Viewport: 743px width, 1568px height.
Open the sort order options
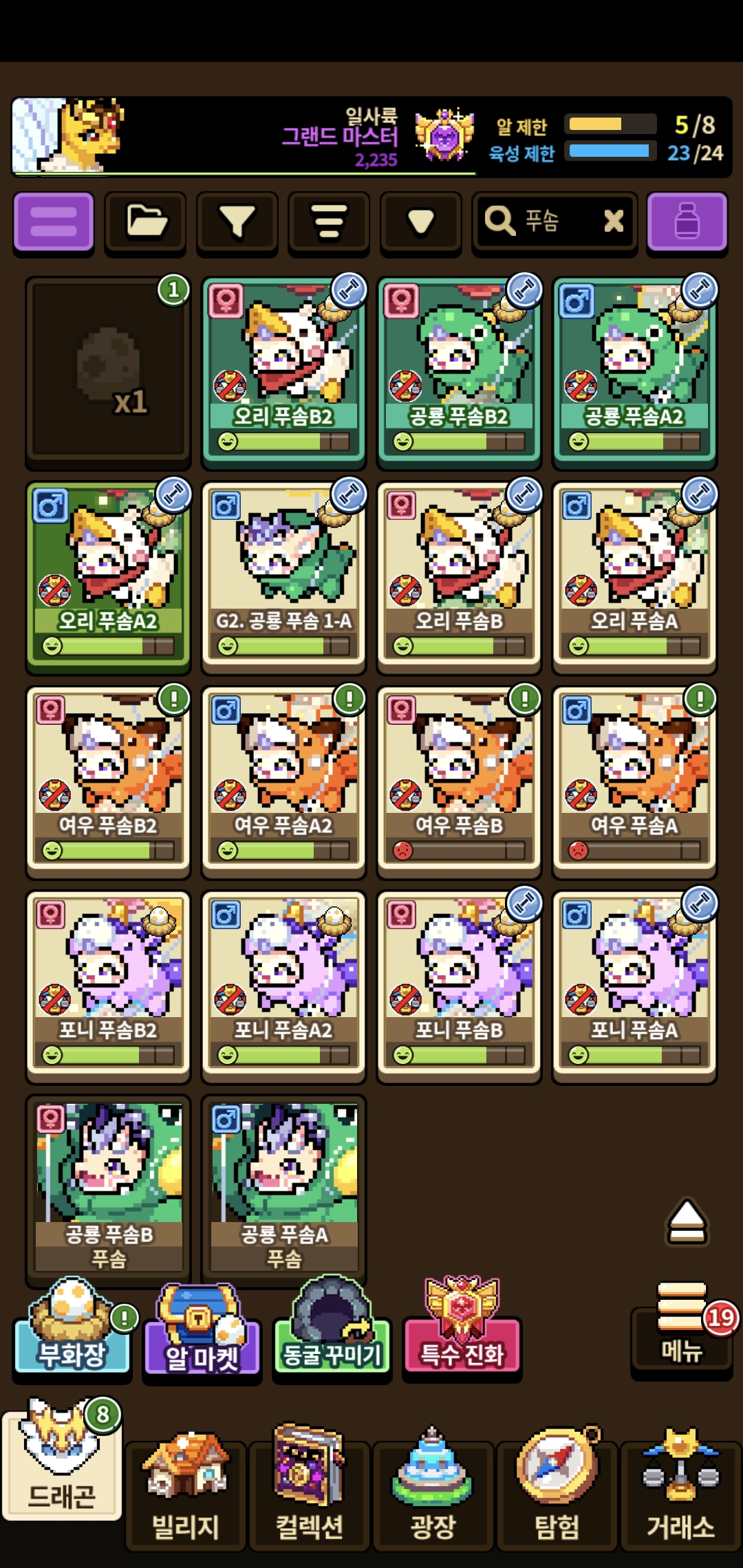(x=329, y=222)
